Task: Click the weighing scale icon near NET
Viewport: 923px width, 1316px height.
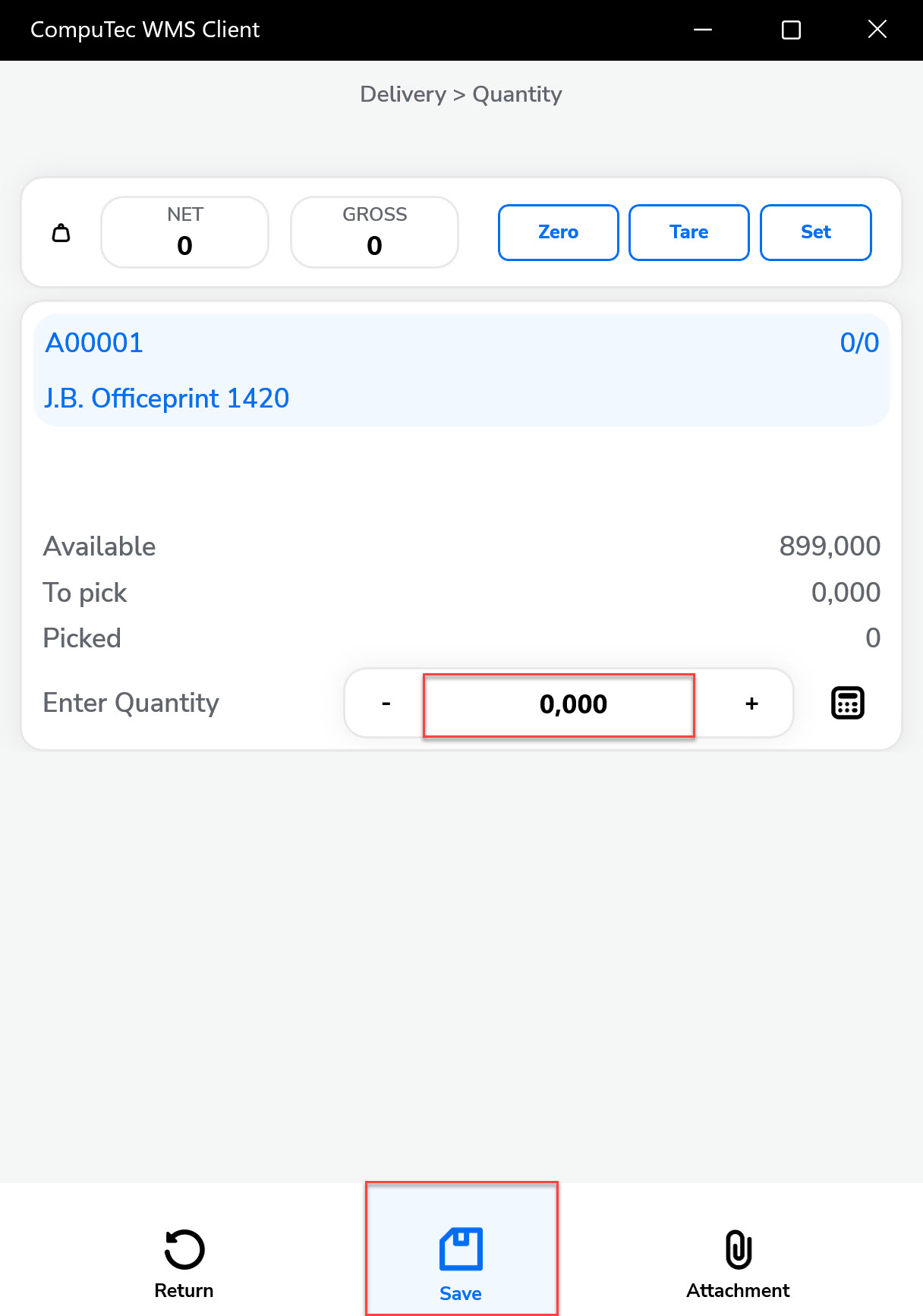Action: 61,232
